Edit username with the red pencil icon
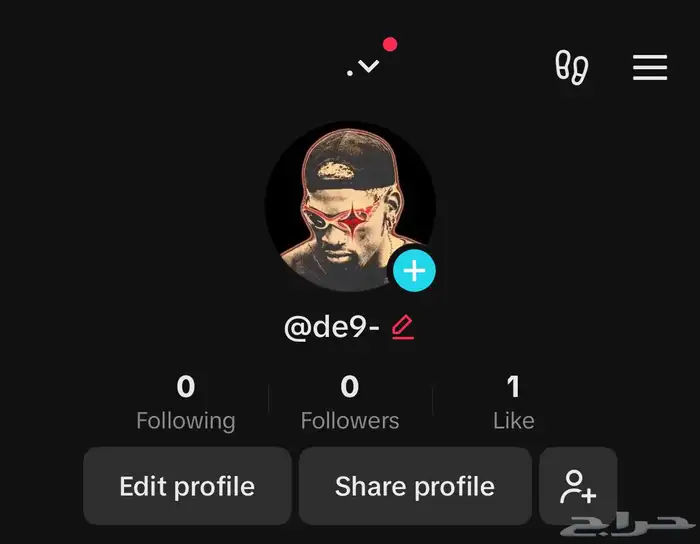The image size is (700, 544). pyautogui.click(x=403, y=327)
